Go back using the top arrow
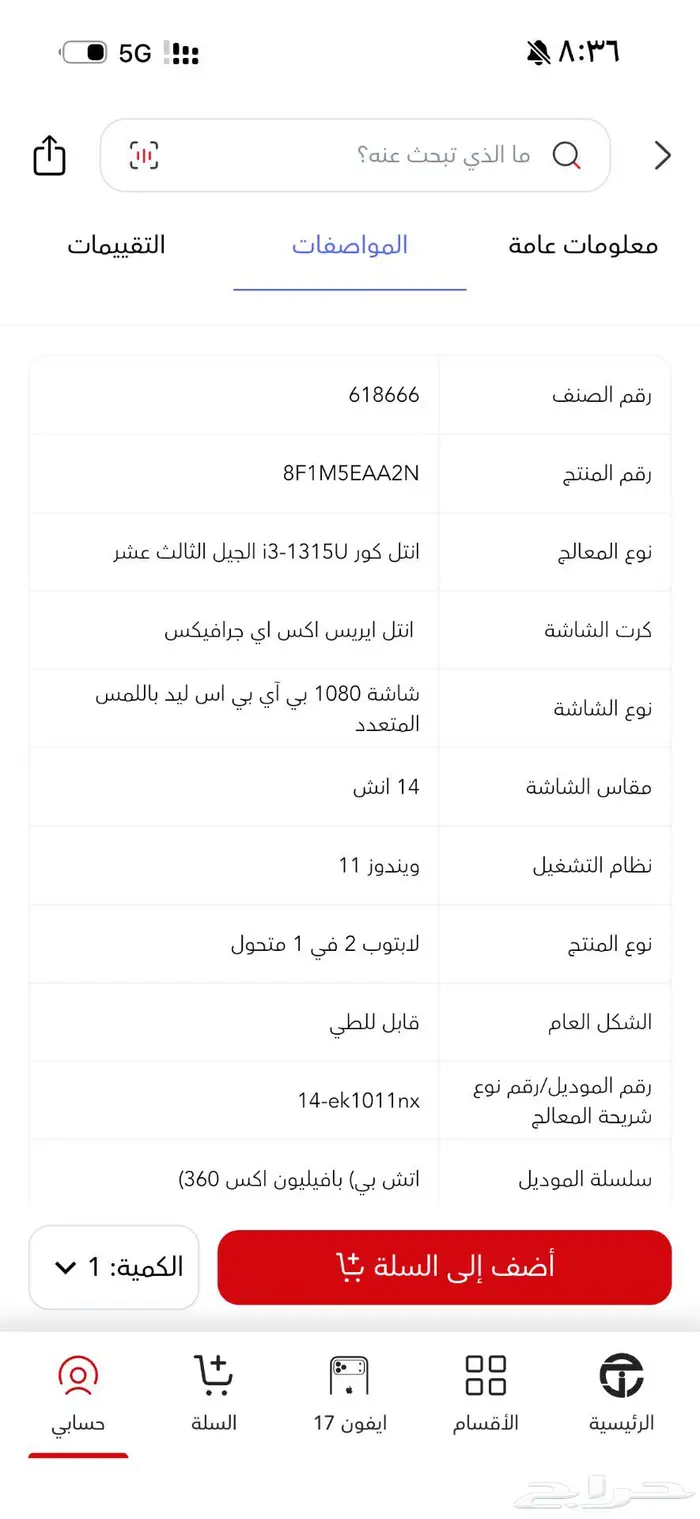 click(x=662, y=156)
